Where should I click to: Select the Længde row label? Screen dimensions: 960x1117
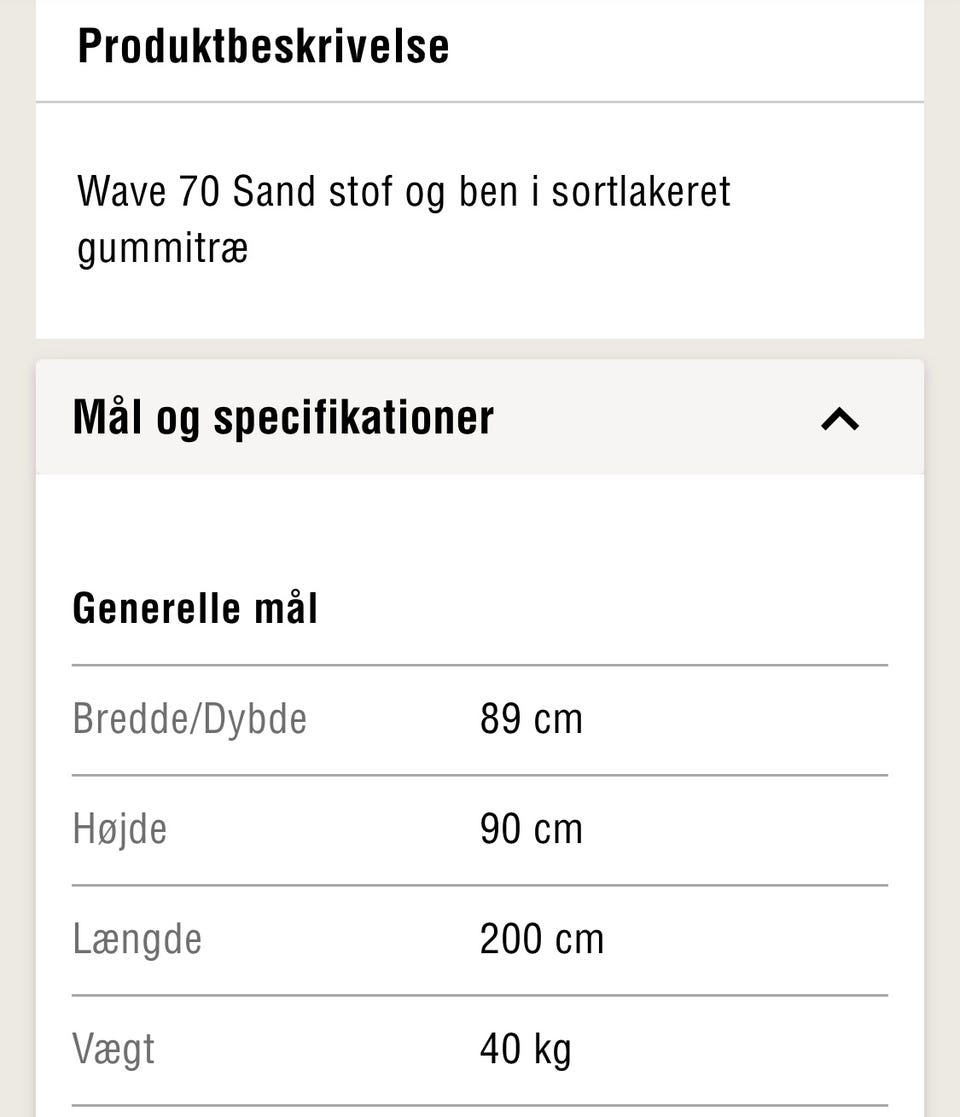137,938
